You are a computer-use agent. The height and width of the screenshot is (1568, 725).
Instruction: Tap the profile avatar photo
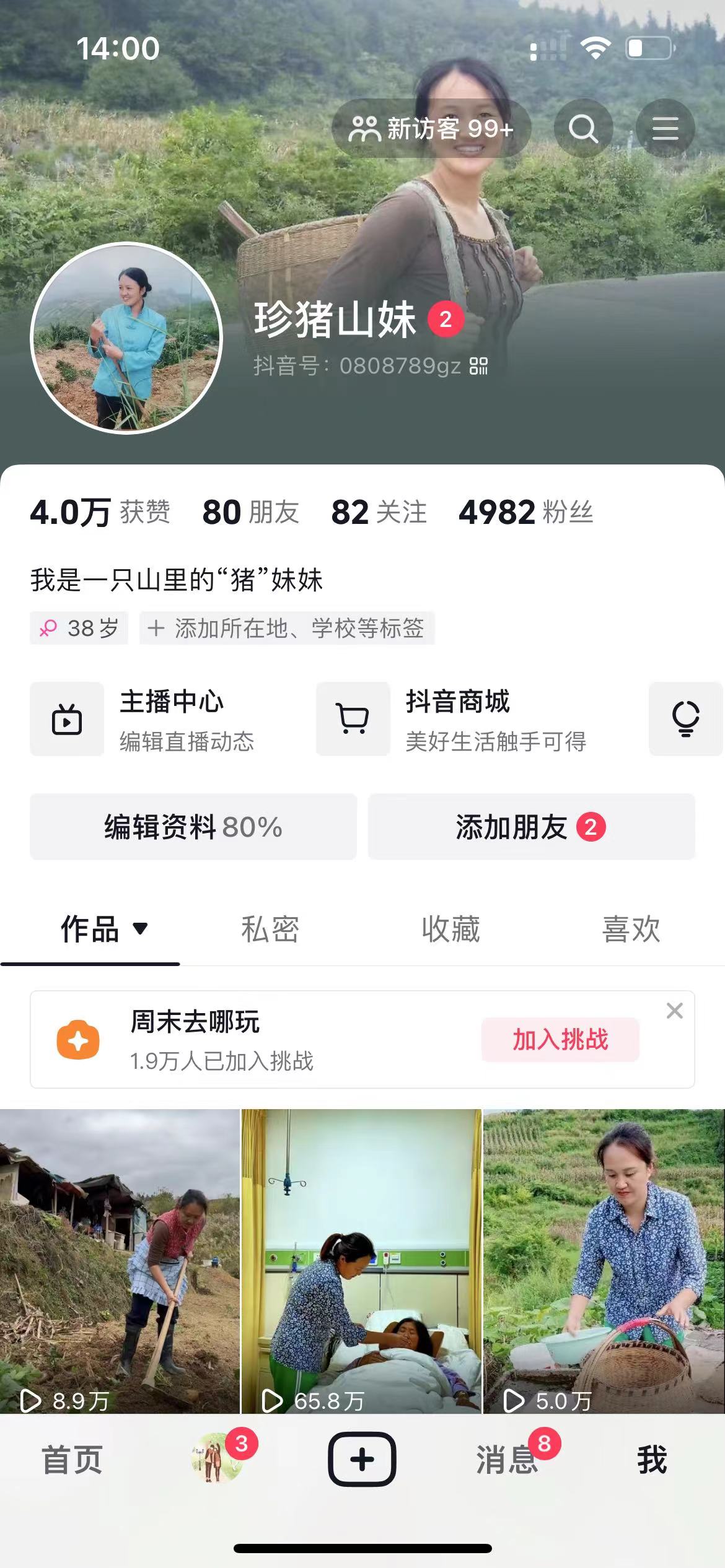126,338
